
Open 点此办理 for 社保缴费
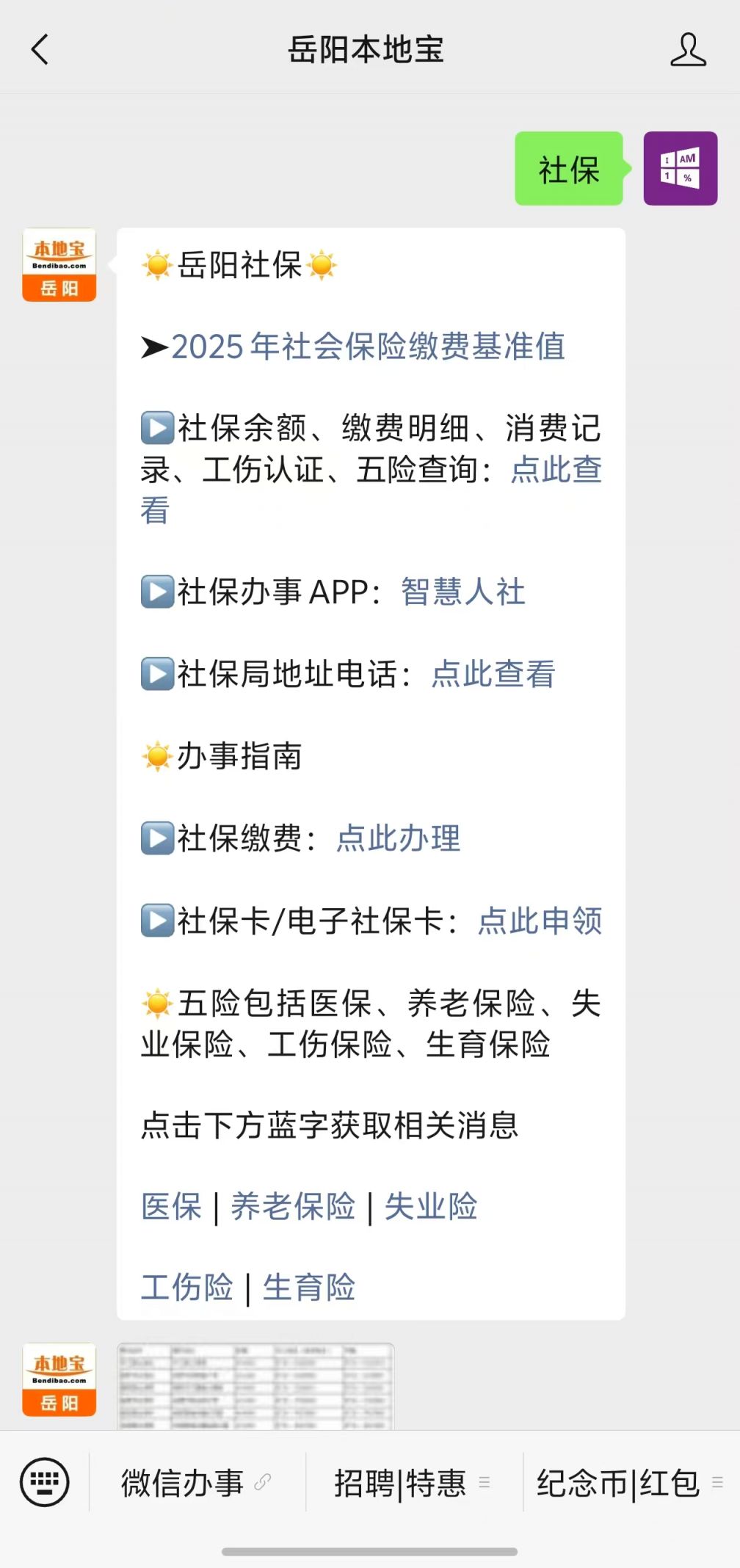click(399, 838)
